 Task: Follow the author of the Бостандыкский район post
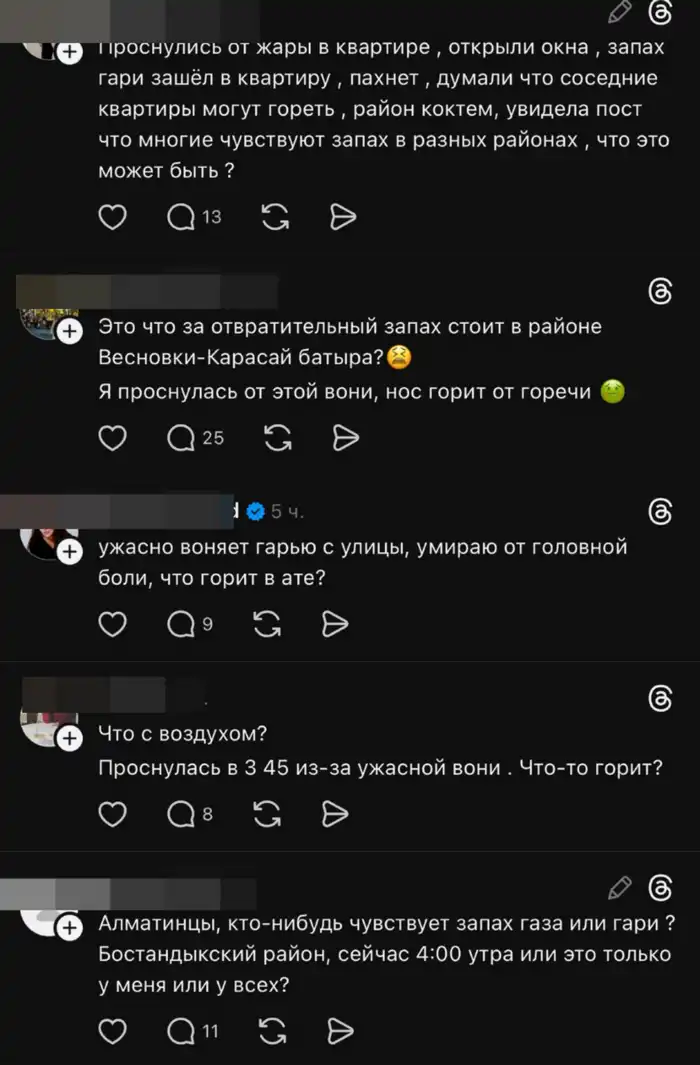[x=69, y=928]
